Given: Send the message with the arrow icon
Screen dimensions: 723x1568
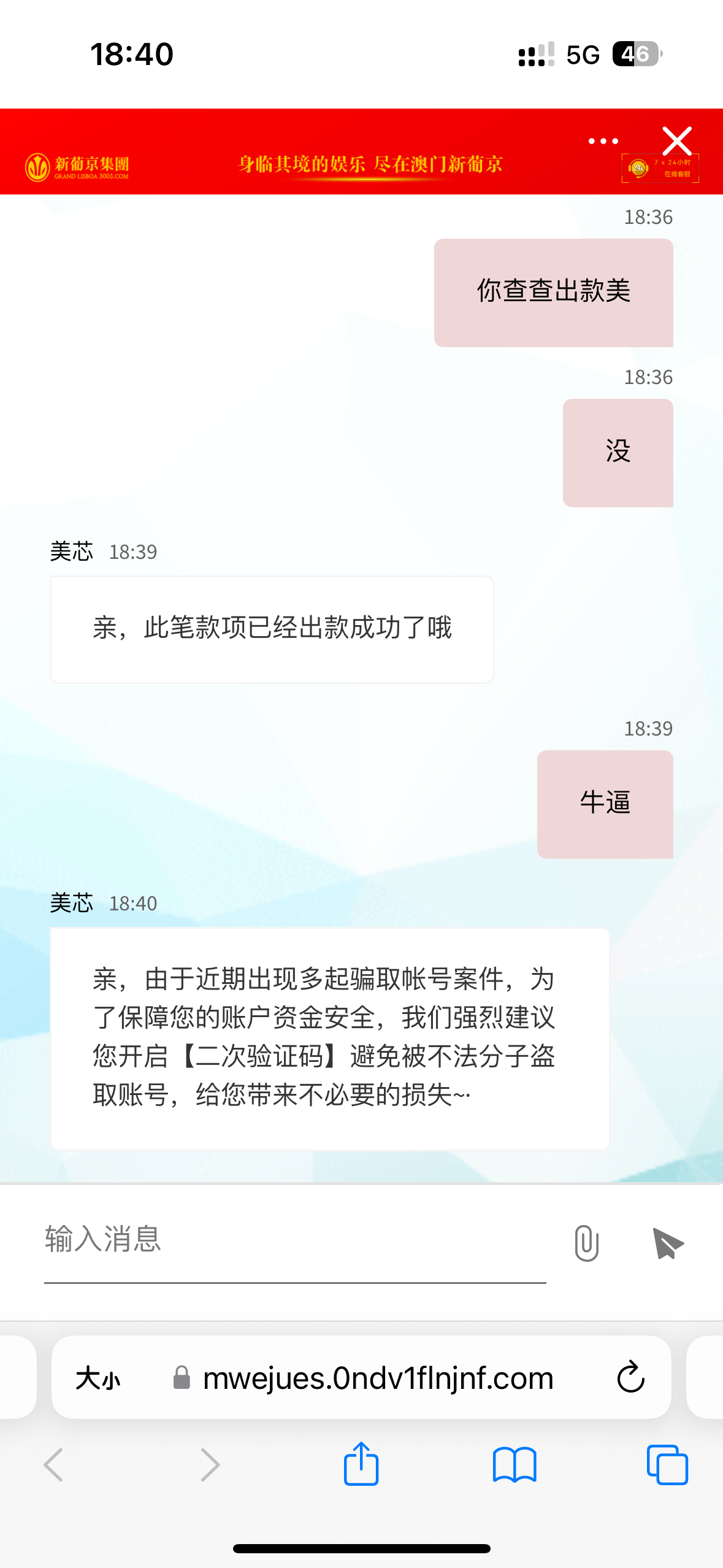Looking at the screenshot, I should click(668, 1243).
